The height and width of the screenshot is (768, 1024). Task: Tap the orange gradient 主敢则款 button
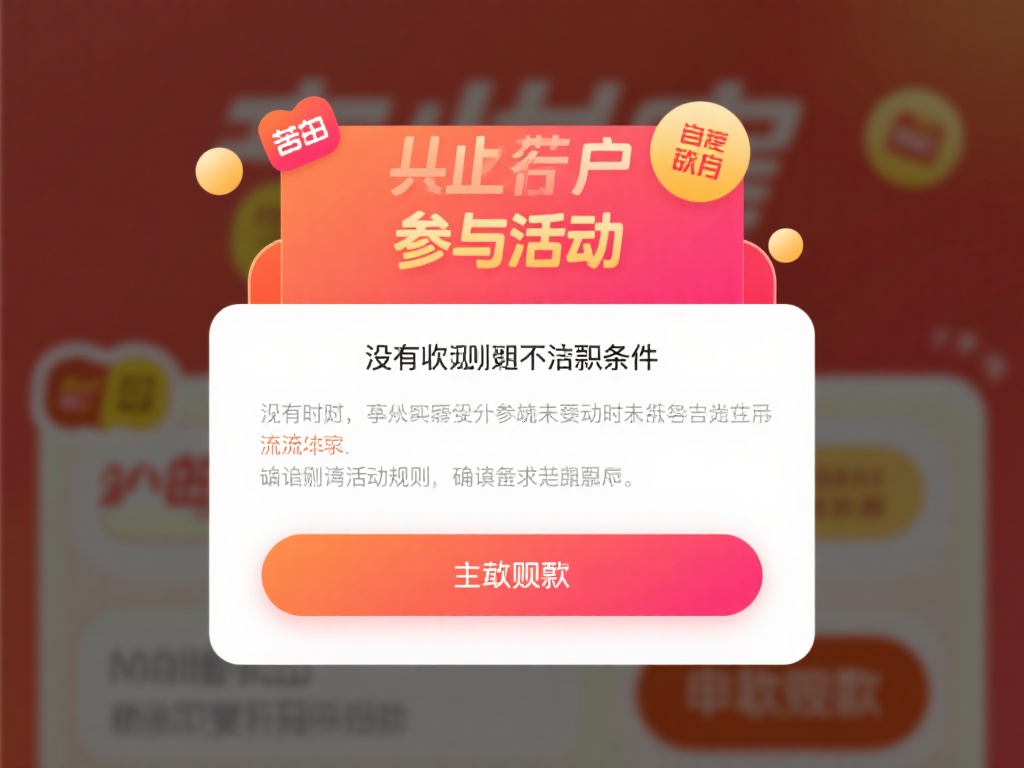pyautogui.click(x=512, y=575)
